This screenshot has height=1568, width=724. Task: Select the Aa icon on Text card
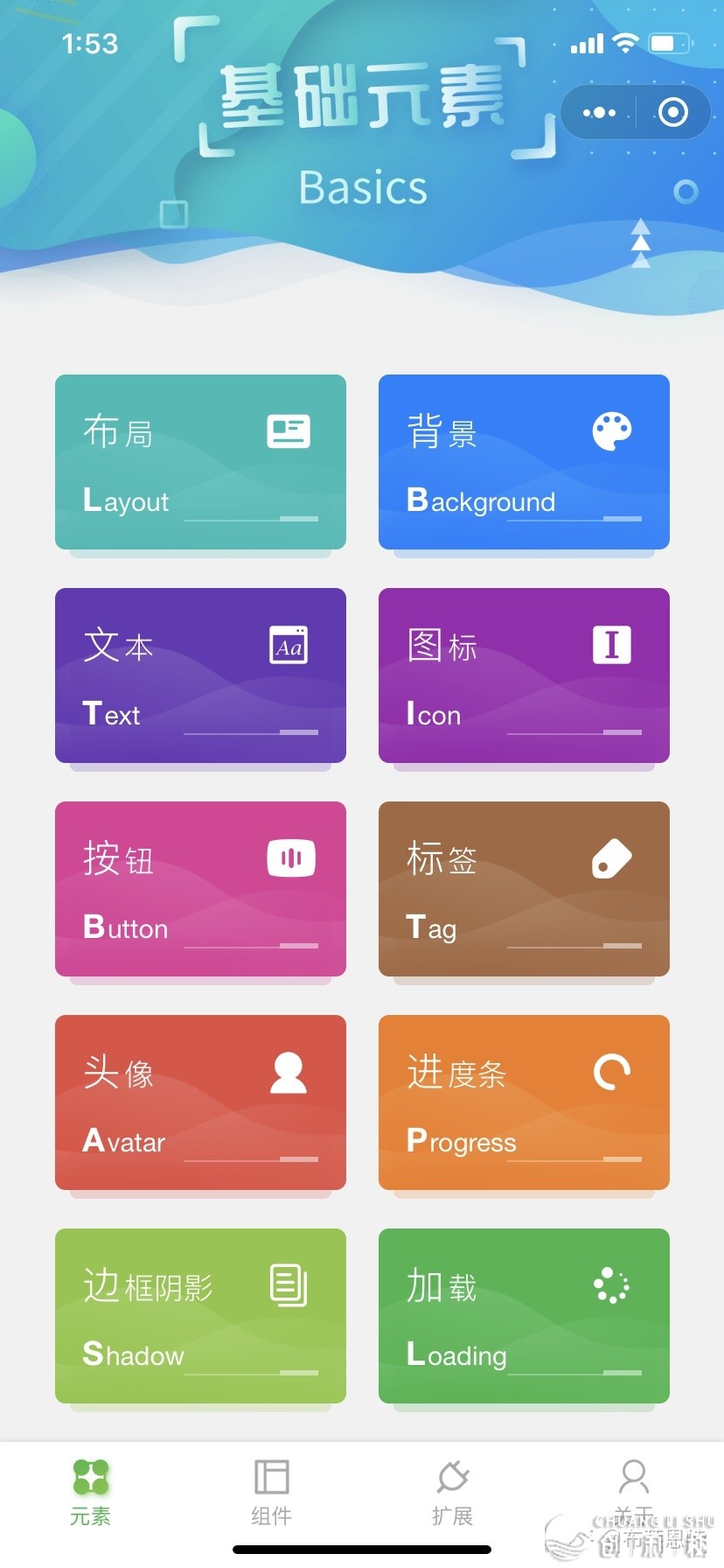click(289, 645)
